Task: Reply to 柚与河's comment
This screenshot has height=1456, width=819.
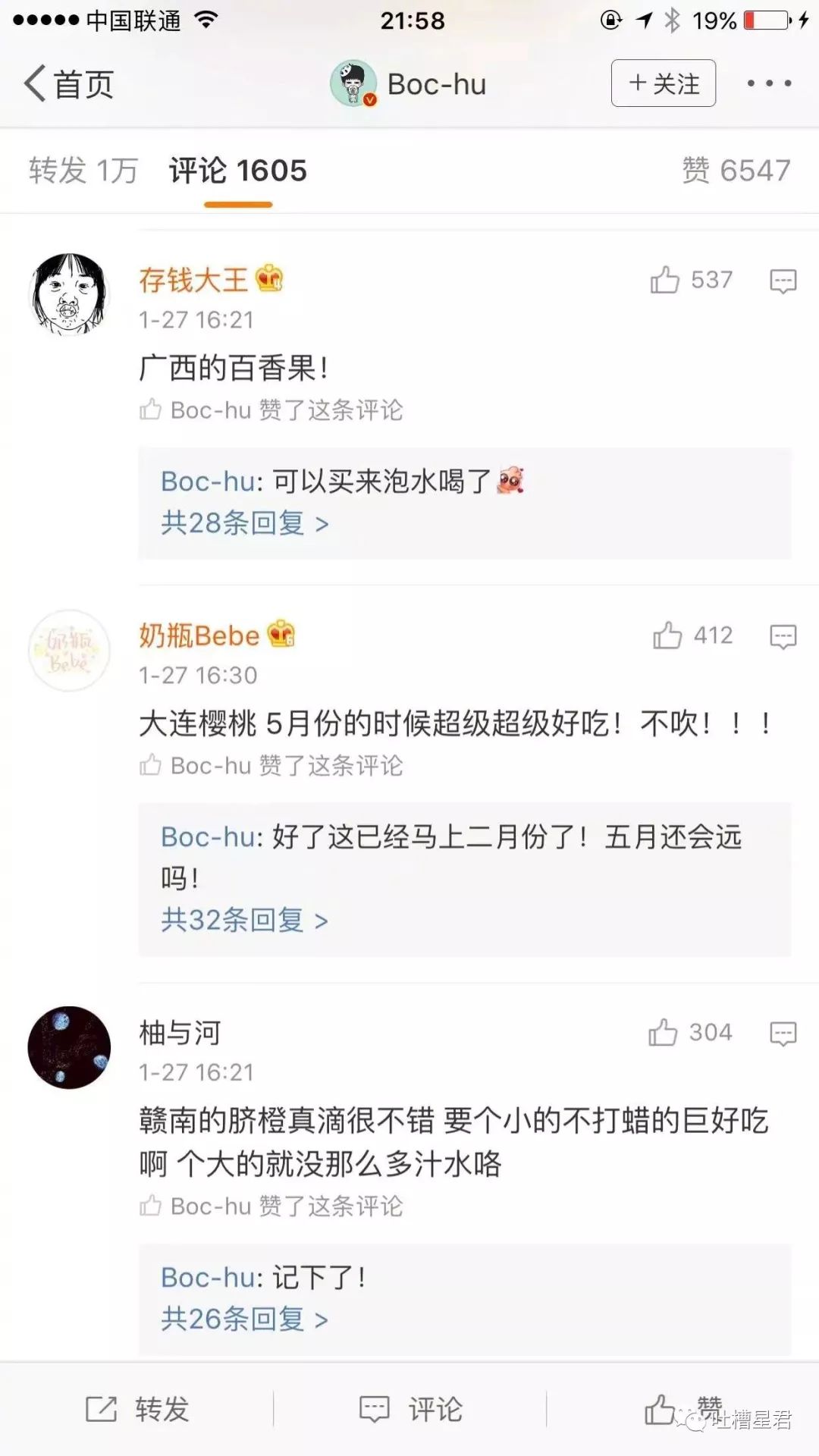Action: [x=783, y=1033]
